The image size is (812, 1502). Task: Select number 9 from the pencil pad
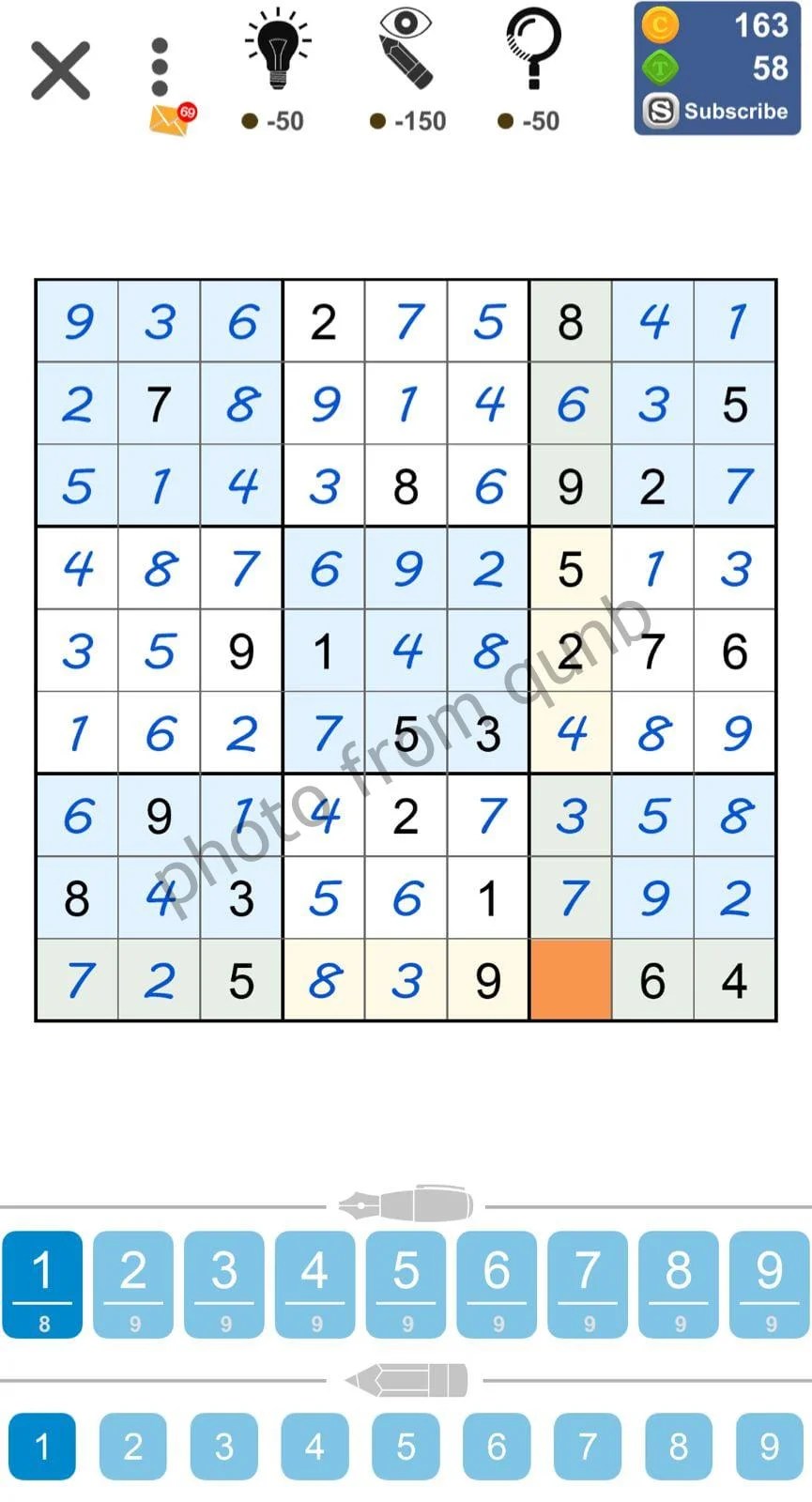(768, 1446)
